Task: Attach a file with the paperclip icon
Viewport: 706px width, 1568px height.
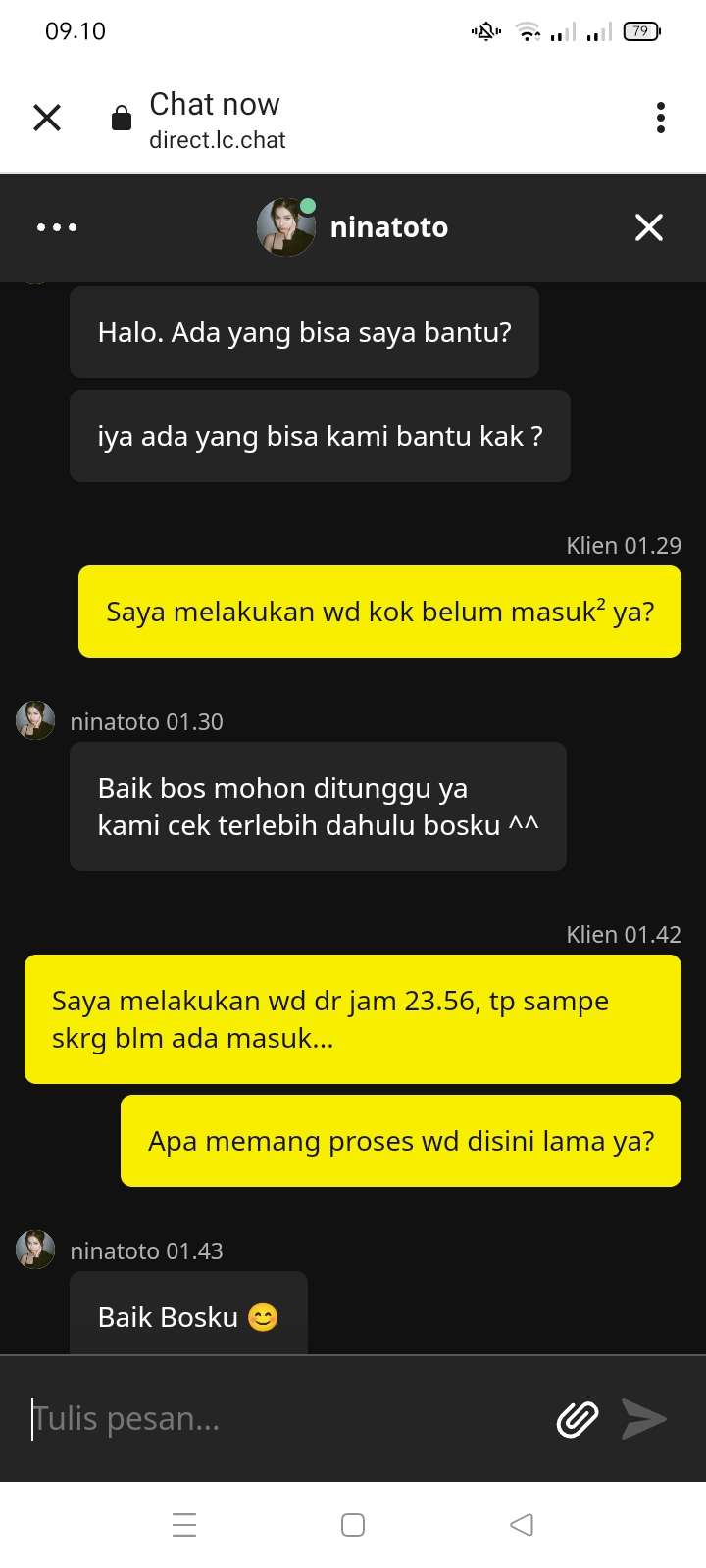Action: point(578,1418)
